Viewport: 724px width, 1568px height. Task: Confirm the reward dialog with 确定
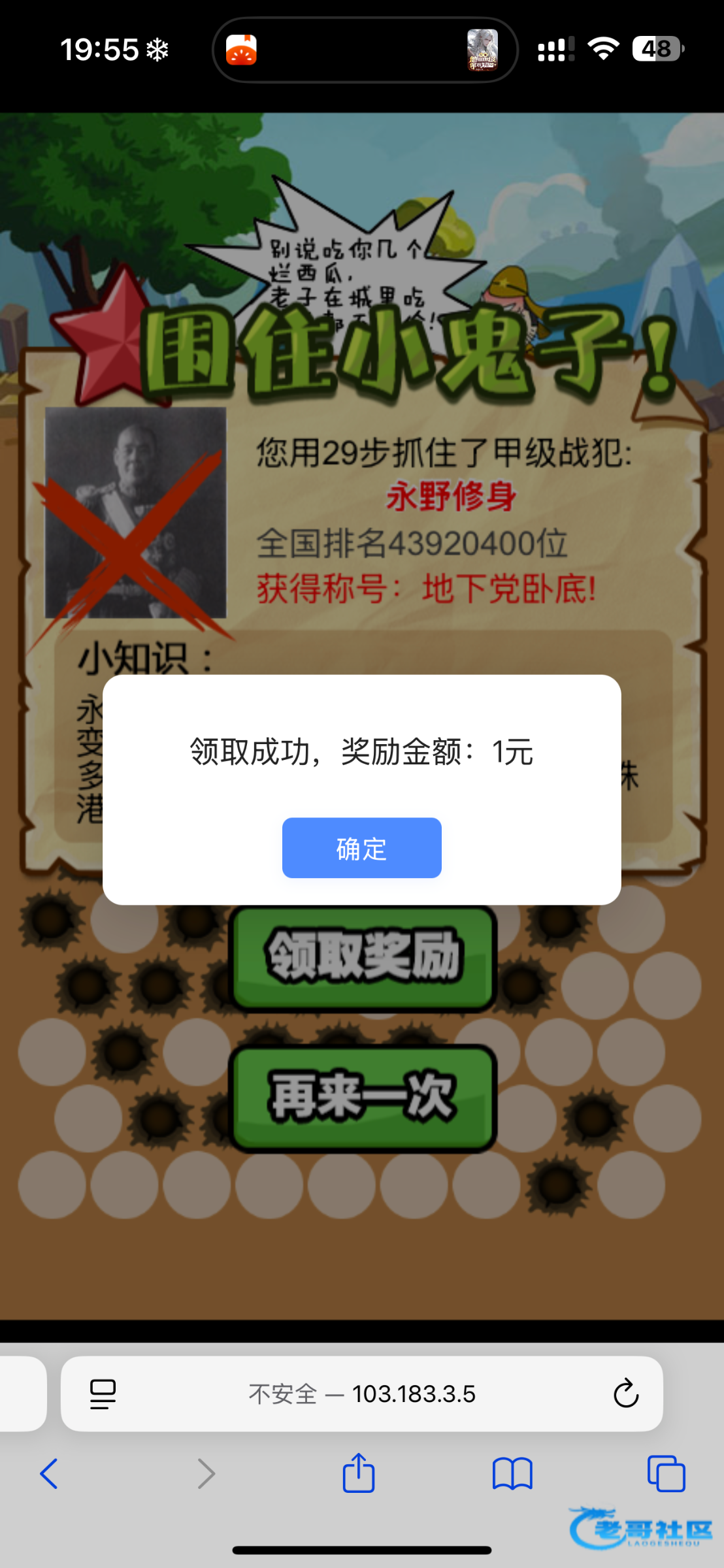pos(361,847)
